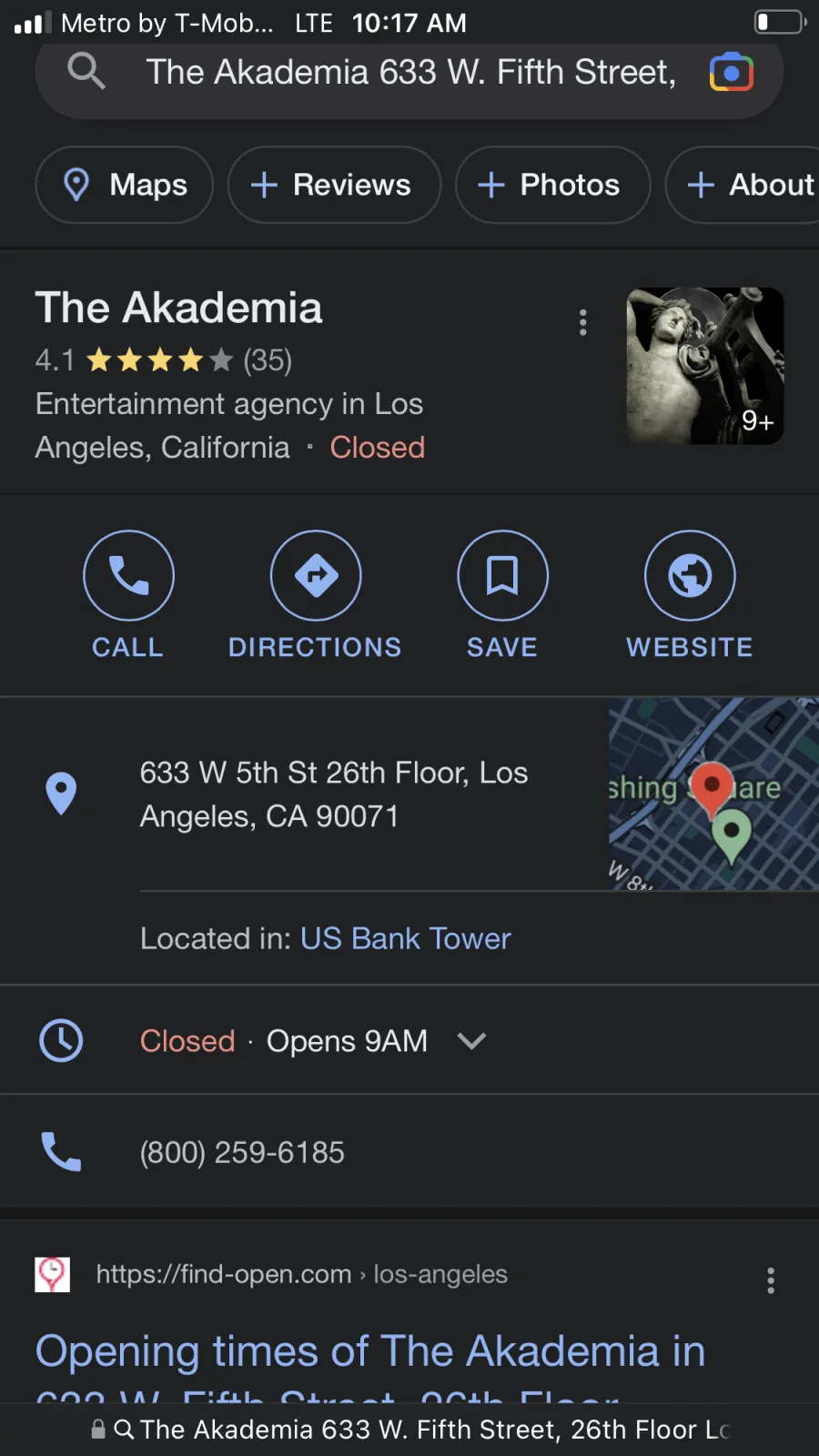The image size is (819, 1456).
Task: Tap the bottom address bar
Action: [409, 1430]
